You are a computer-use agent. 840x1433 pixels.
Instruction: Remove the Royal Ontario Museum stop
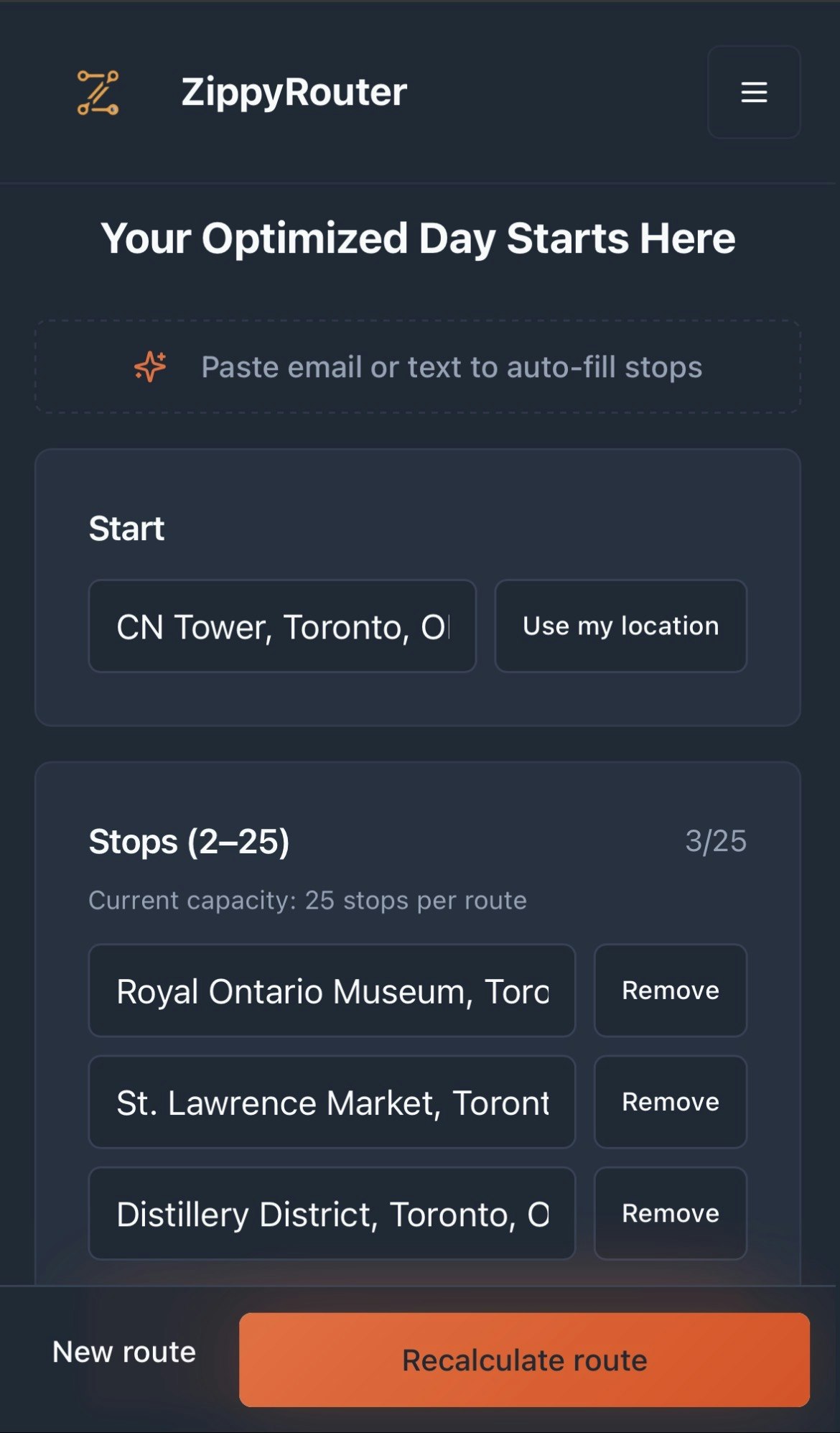point(670,991)
